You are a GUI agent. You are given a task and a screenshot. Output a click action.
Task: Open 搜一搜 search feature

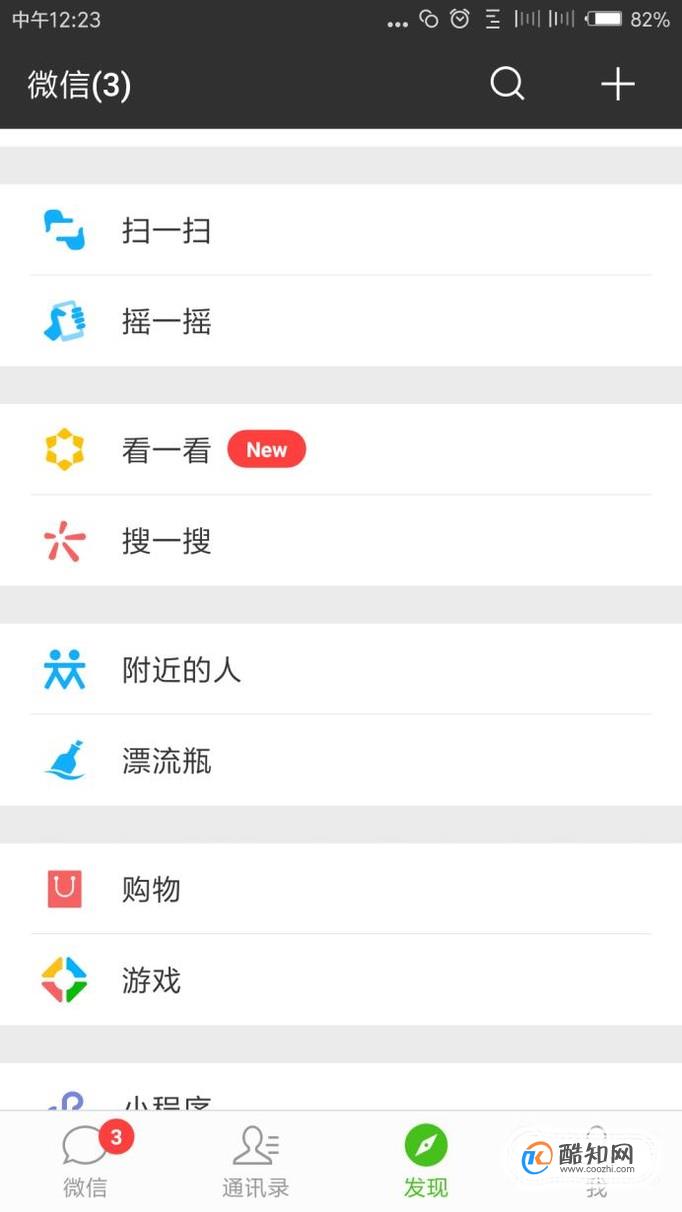point(341,541)
